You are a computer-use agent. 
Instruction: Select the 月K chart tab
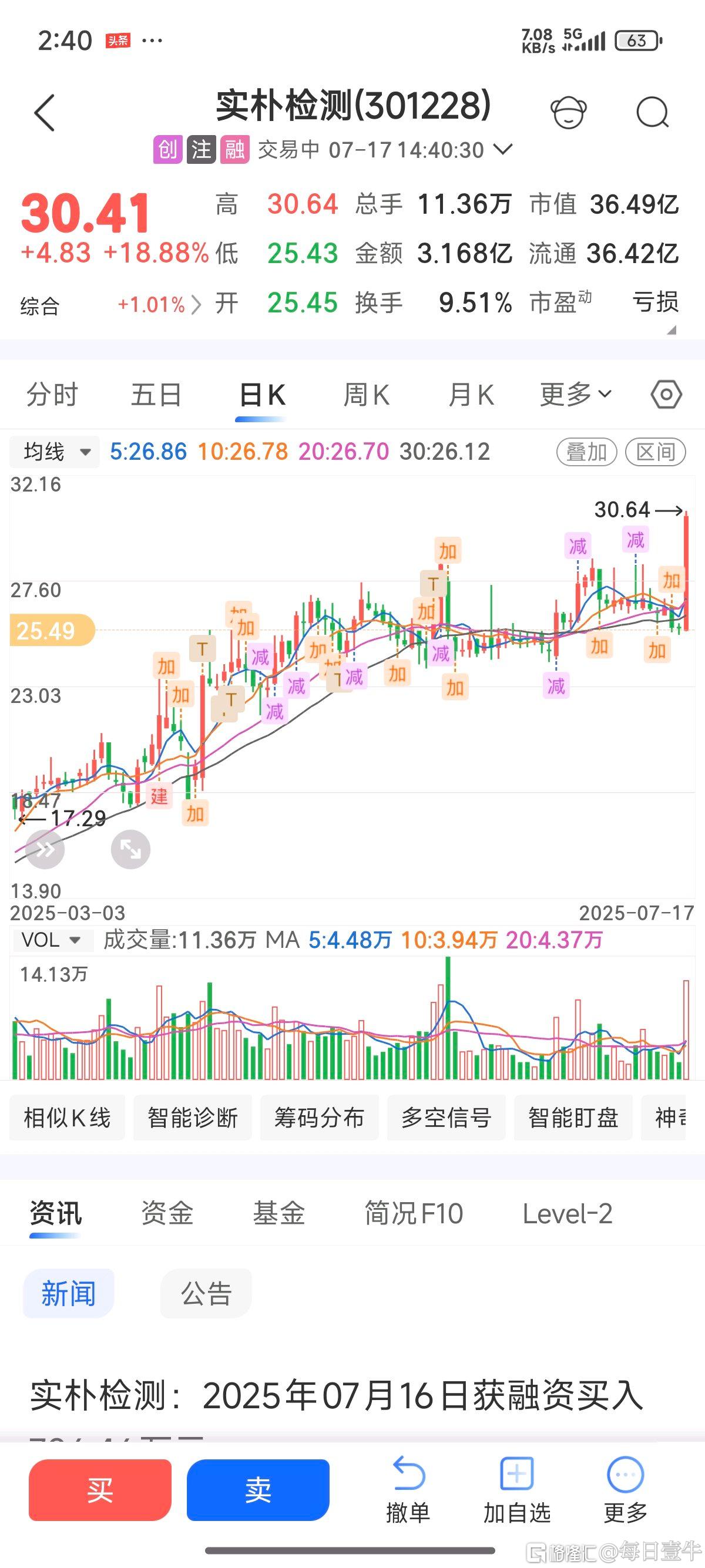[x=471, y=395]
